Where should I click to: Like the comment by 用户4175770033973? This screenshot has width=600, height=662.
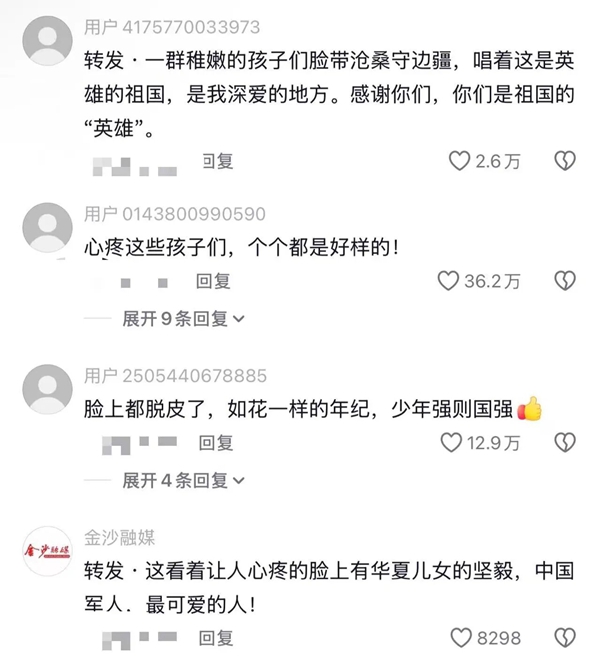(x=459, y=161)
